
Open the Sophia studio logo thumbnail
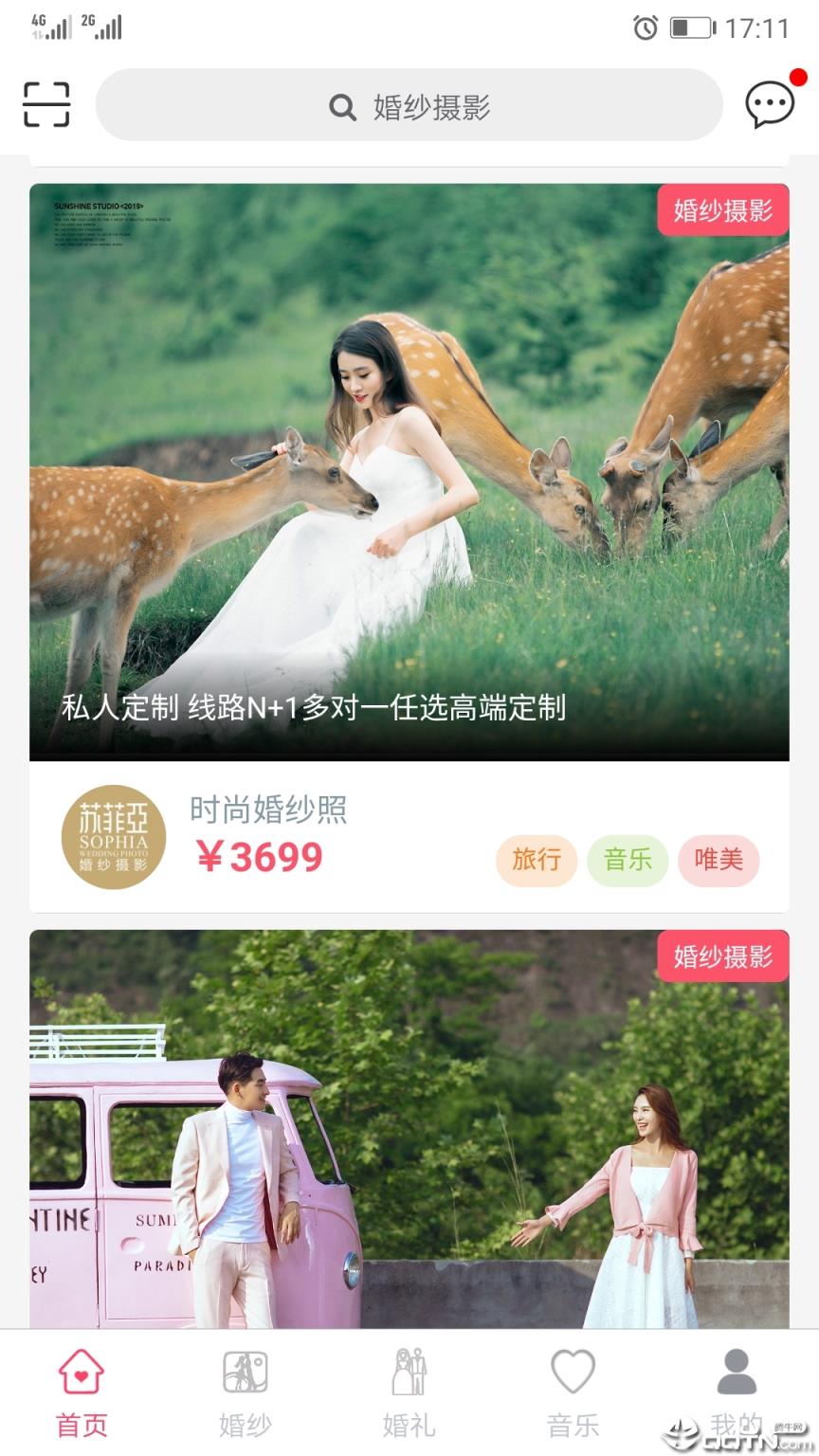[114, 839]
